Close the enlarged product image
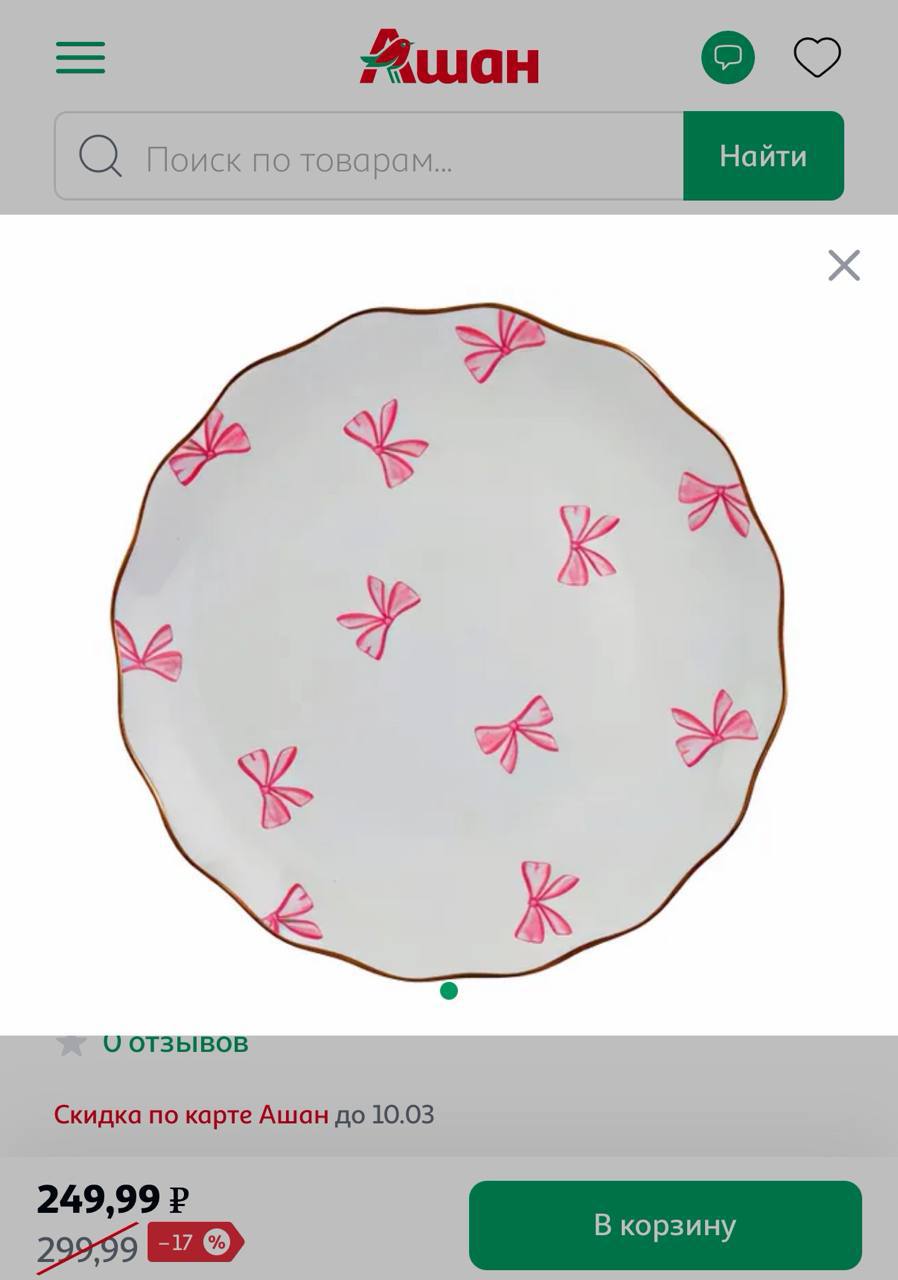 click(843, 266)
